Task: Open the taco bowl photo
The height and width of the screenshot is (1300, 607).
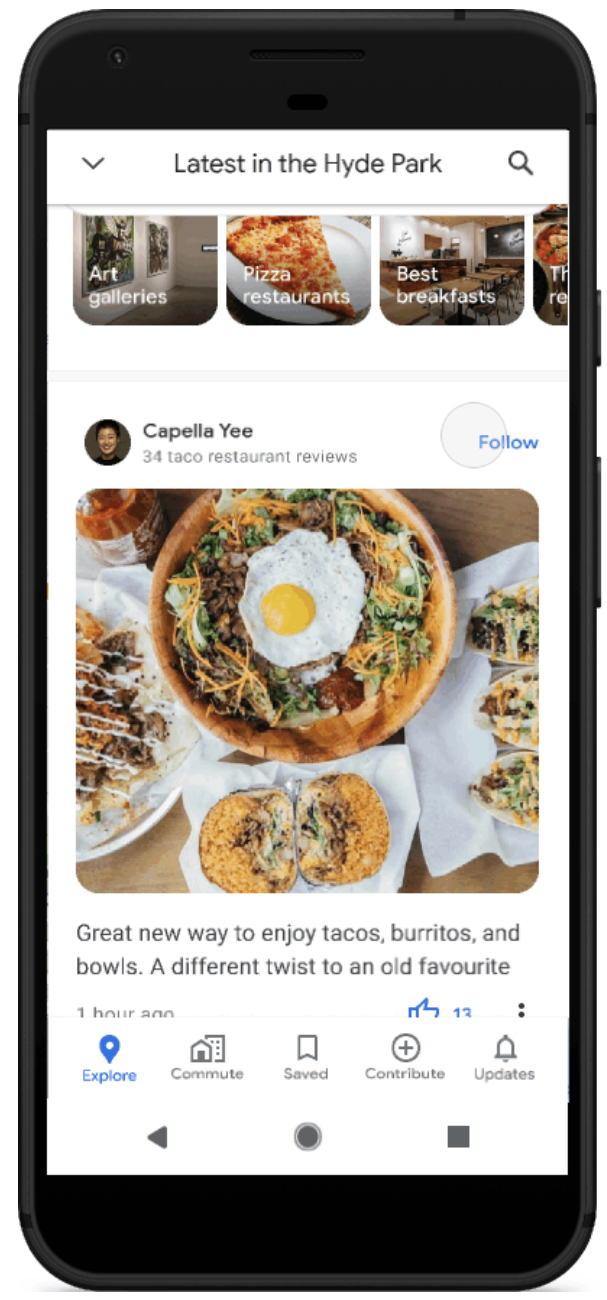Action: [x=307, y=690]
